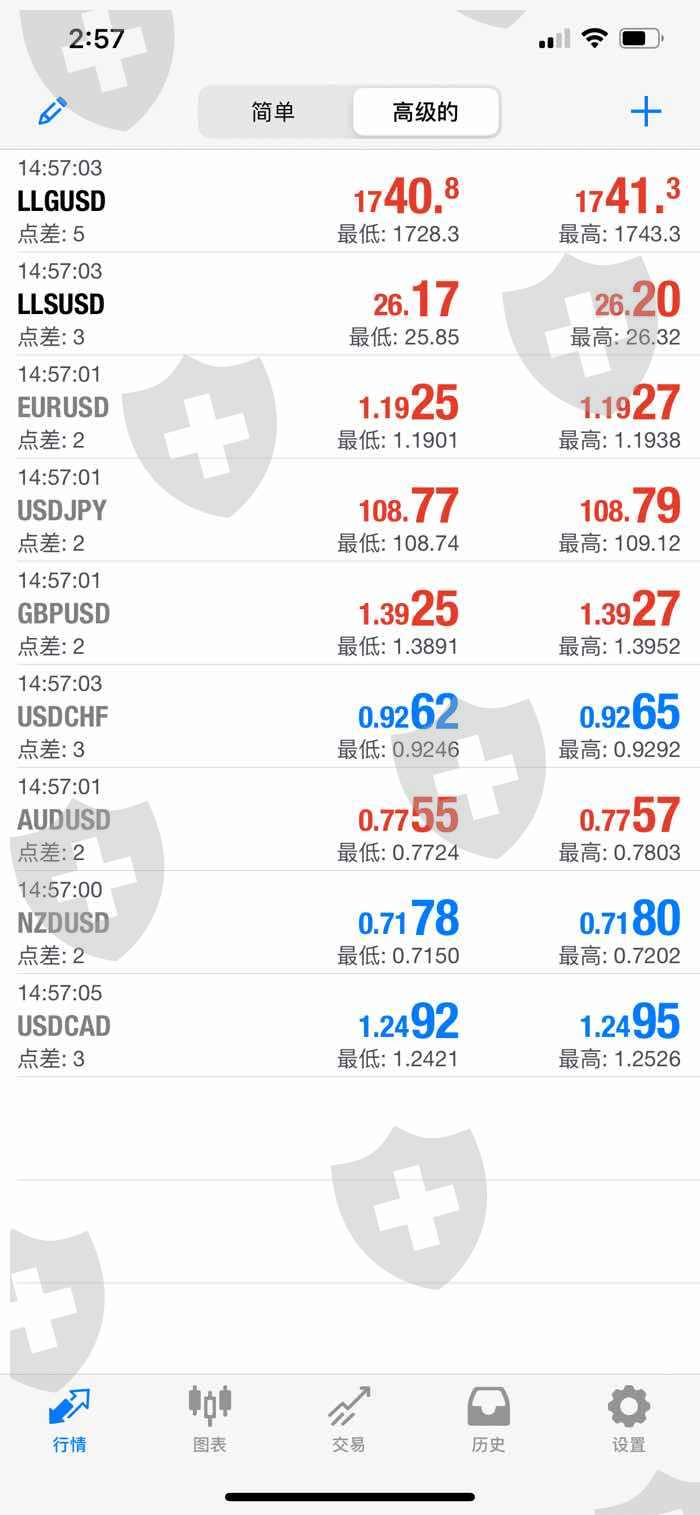Open the LLSUSD quote row
The height and width of the screenshot is (1515, 700).
coord(350,304)
